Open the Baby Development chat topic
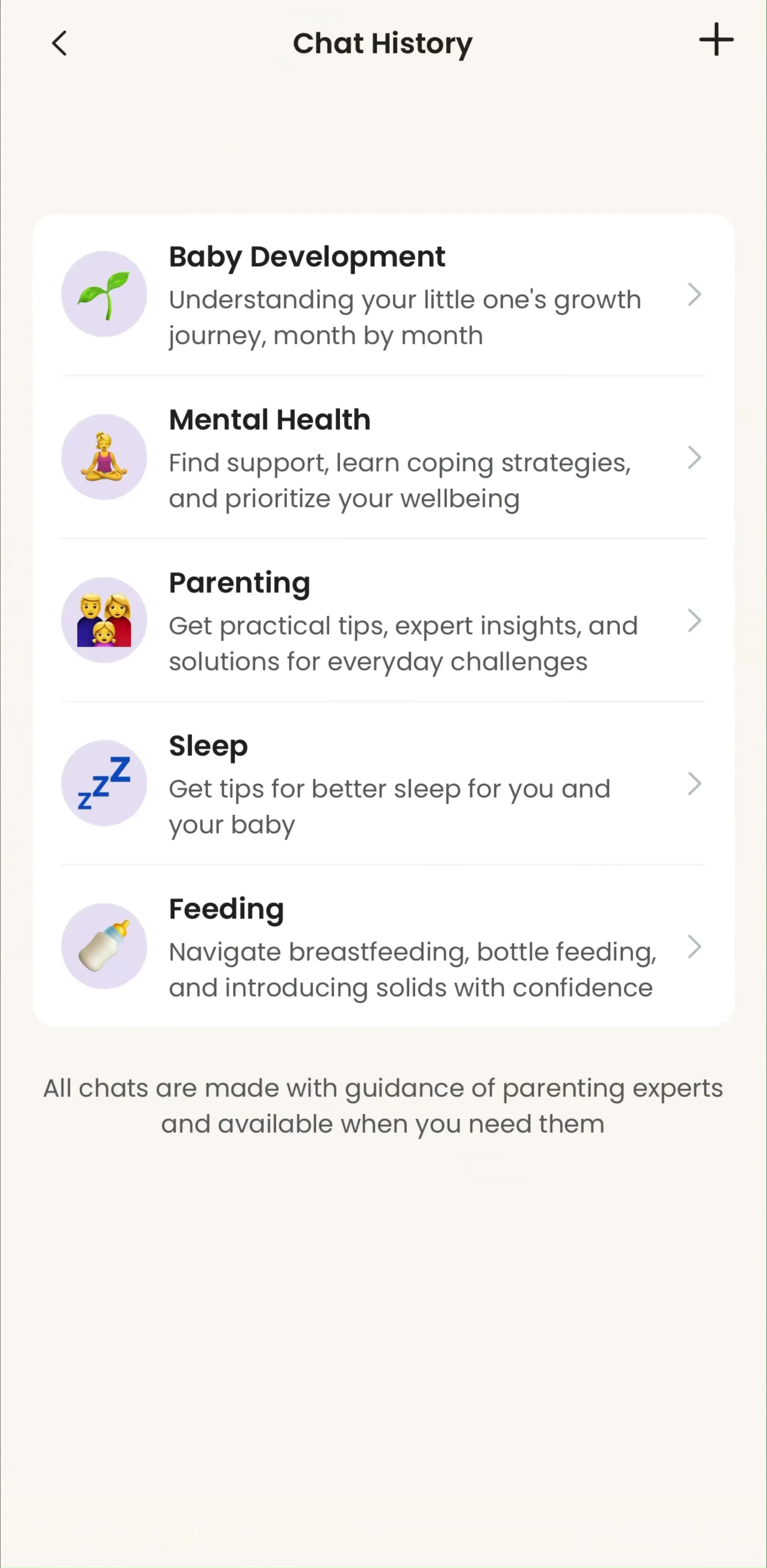The width and height of the screenshot is (767, 1568). pyautogui.click(x=383, y=295)
